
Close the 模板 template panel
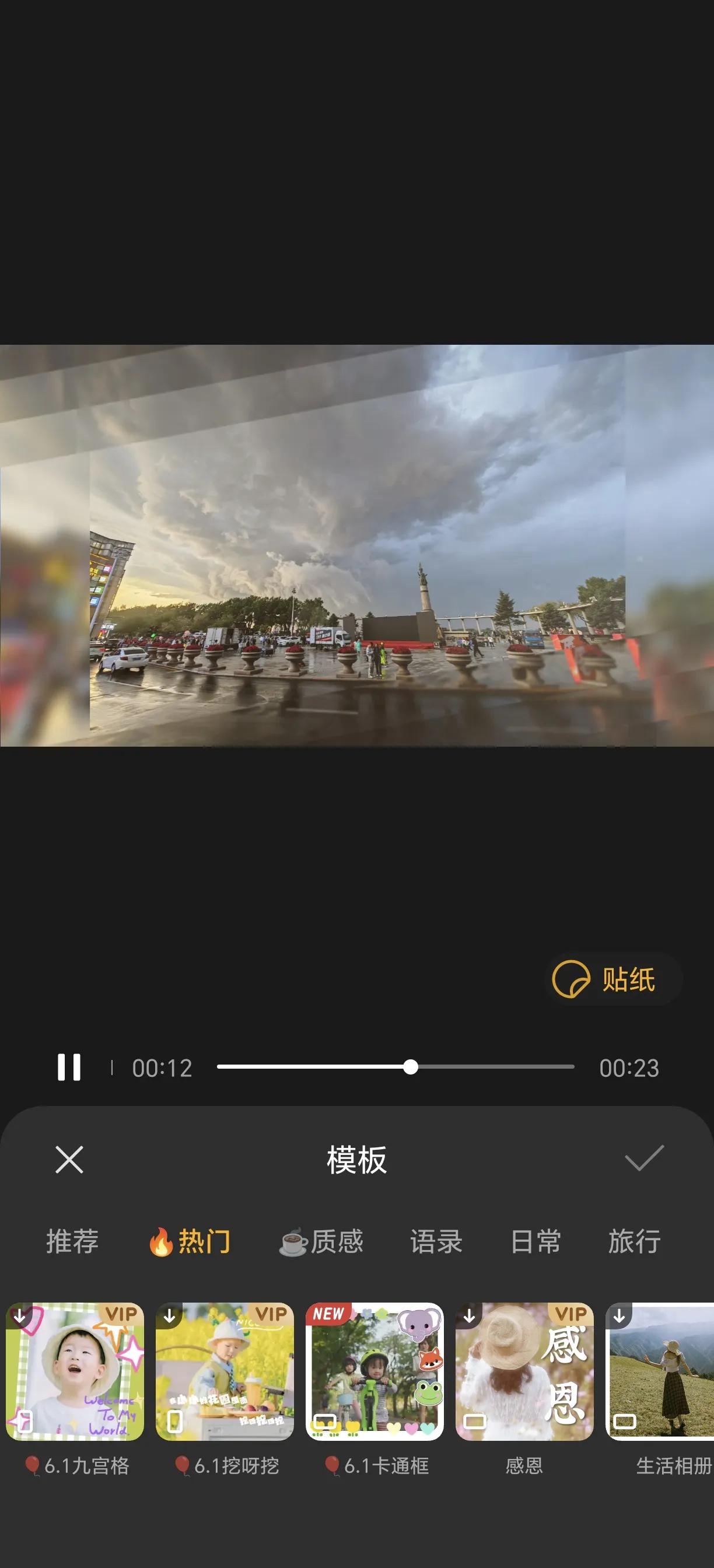point(69,1159)
